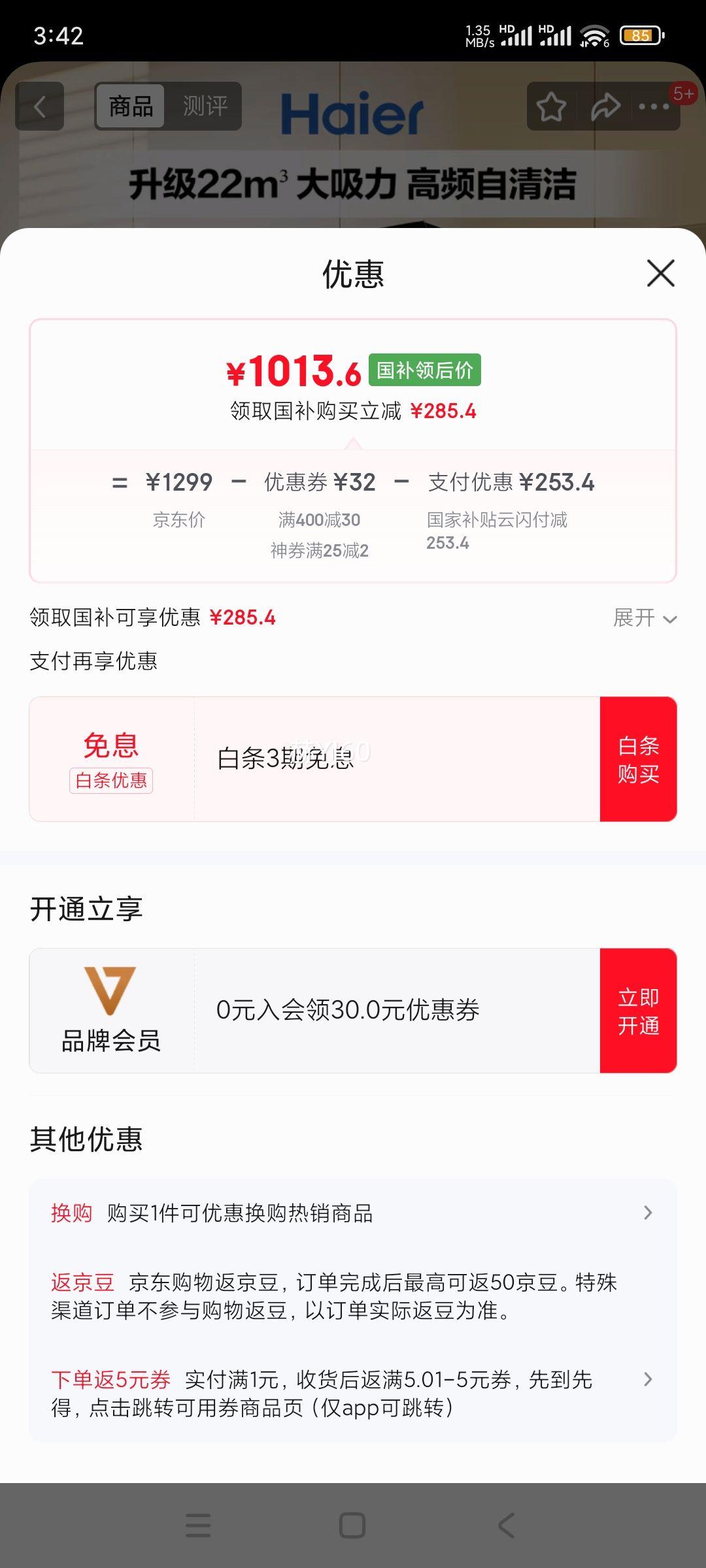Select the 商品 tab
The image size is (706, 1568).
[131, 106]
